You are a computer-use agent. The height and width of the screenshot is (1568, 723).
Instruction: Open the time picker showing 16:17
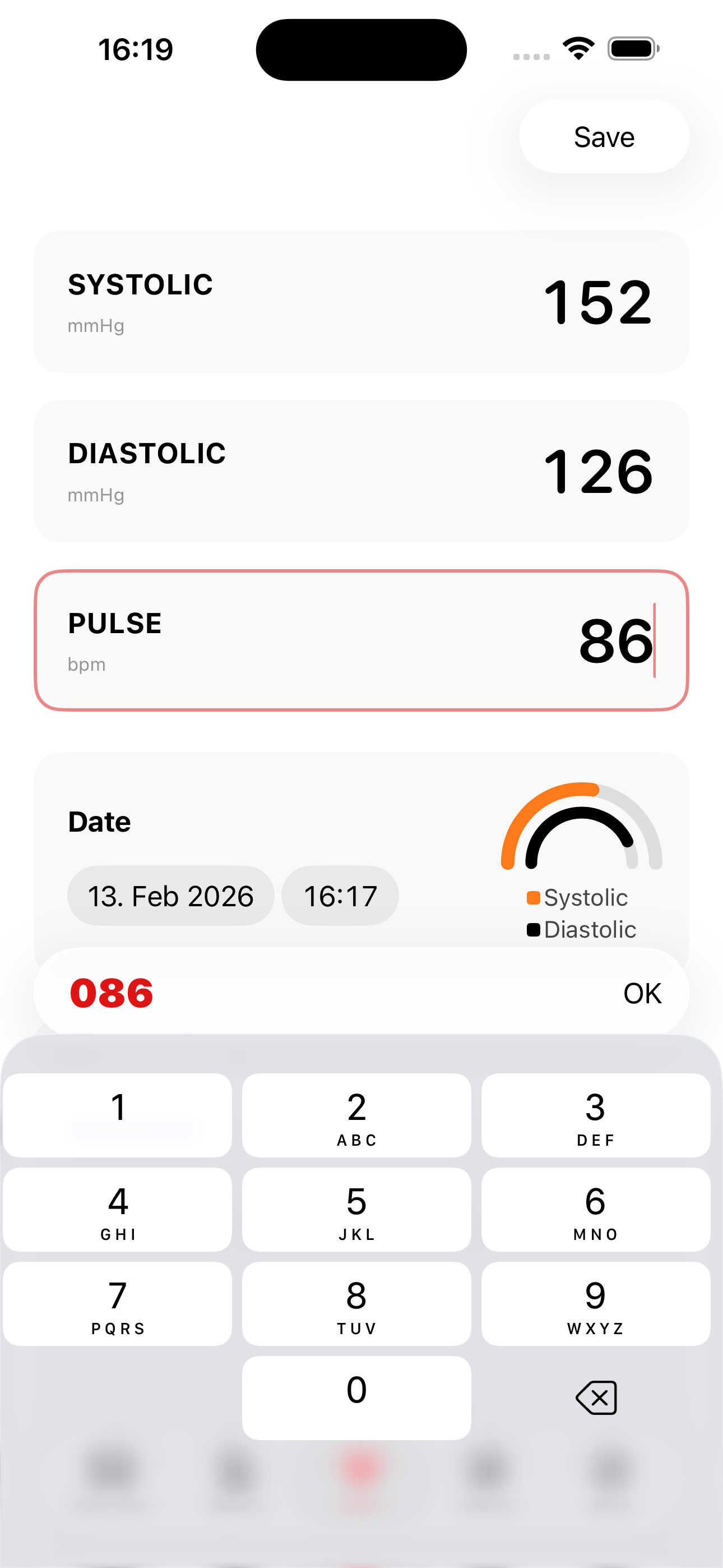(x=340, y=895)
